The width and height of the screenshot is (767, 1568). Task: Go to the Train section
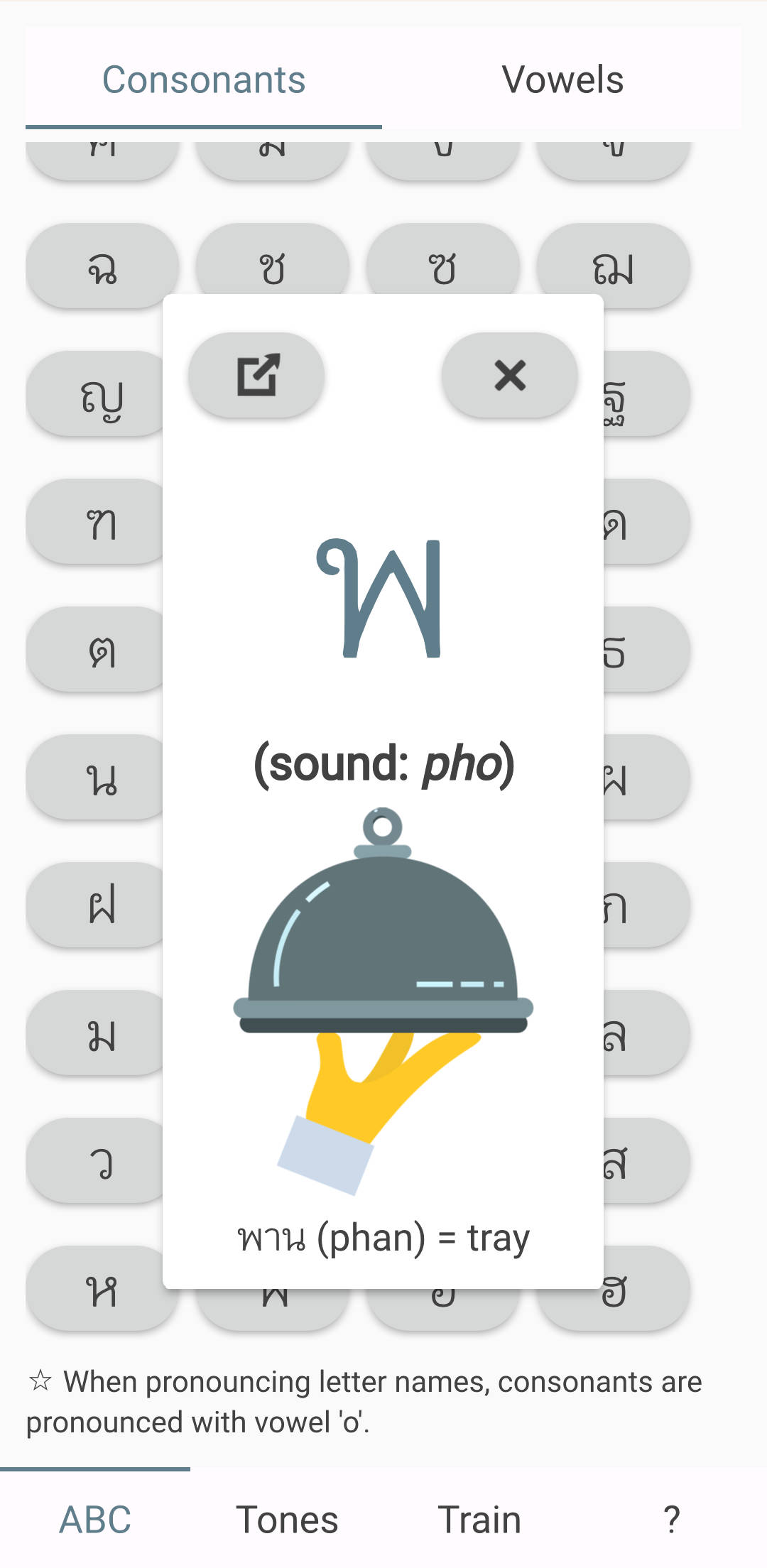coord(479,1520)
